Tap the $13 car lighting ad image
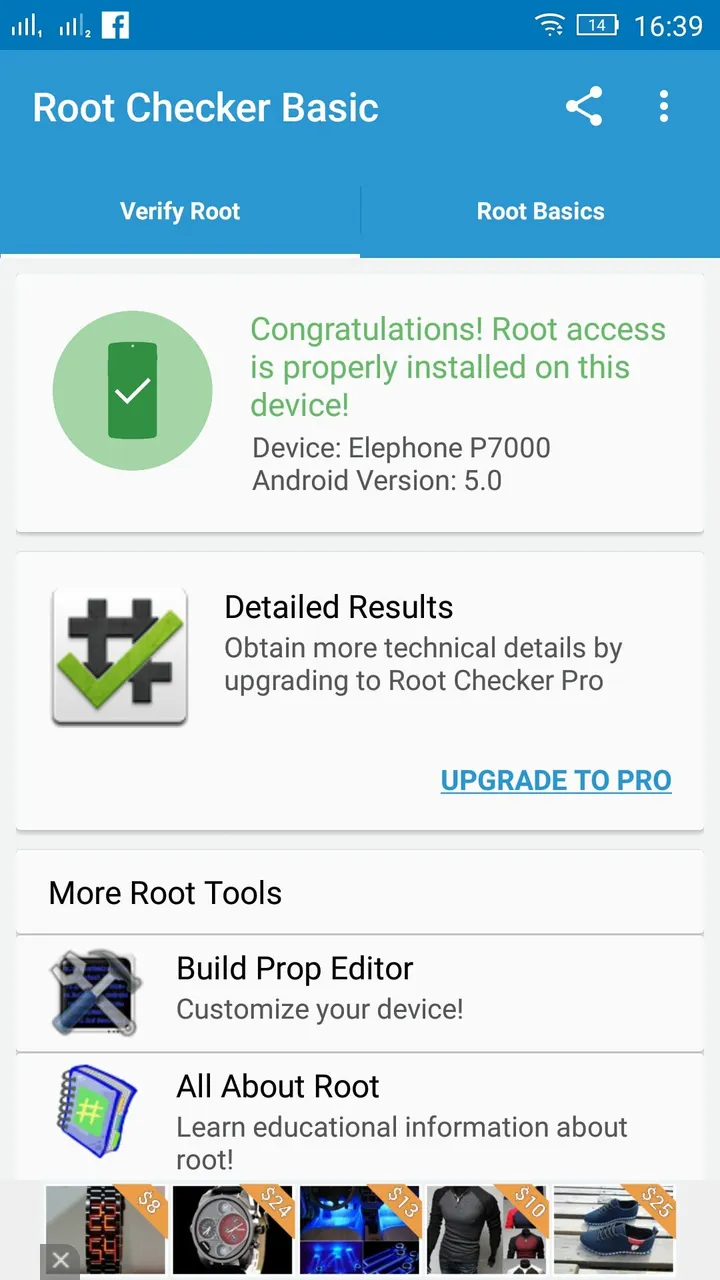Screen dimensions: 720x1280 359,1229
